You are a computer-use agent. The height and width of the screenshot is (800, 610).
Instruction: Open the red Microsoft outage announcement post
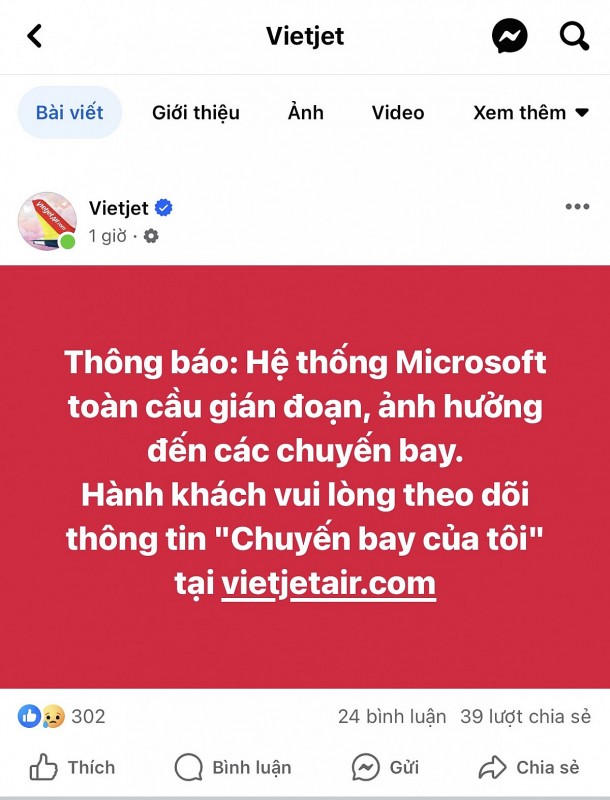click(x=305, y=476)
